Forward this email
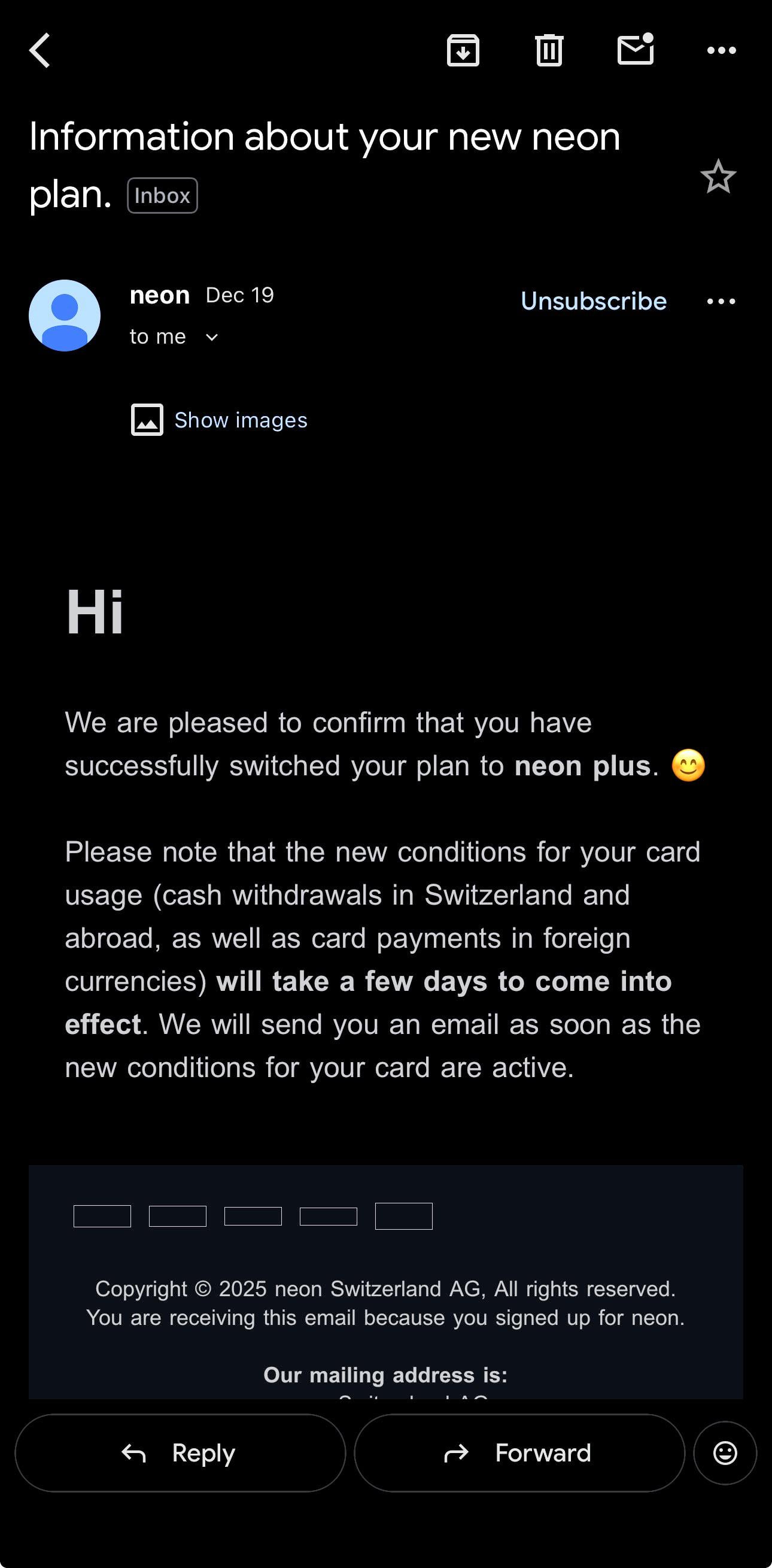Image resolution: width=772 pixels, height=1568 pixels. pyautogui.click(x=519, y=1453)
